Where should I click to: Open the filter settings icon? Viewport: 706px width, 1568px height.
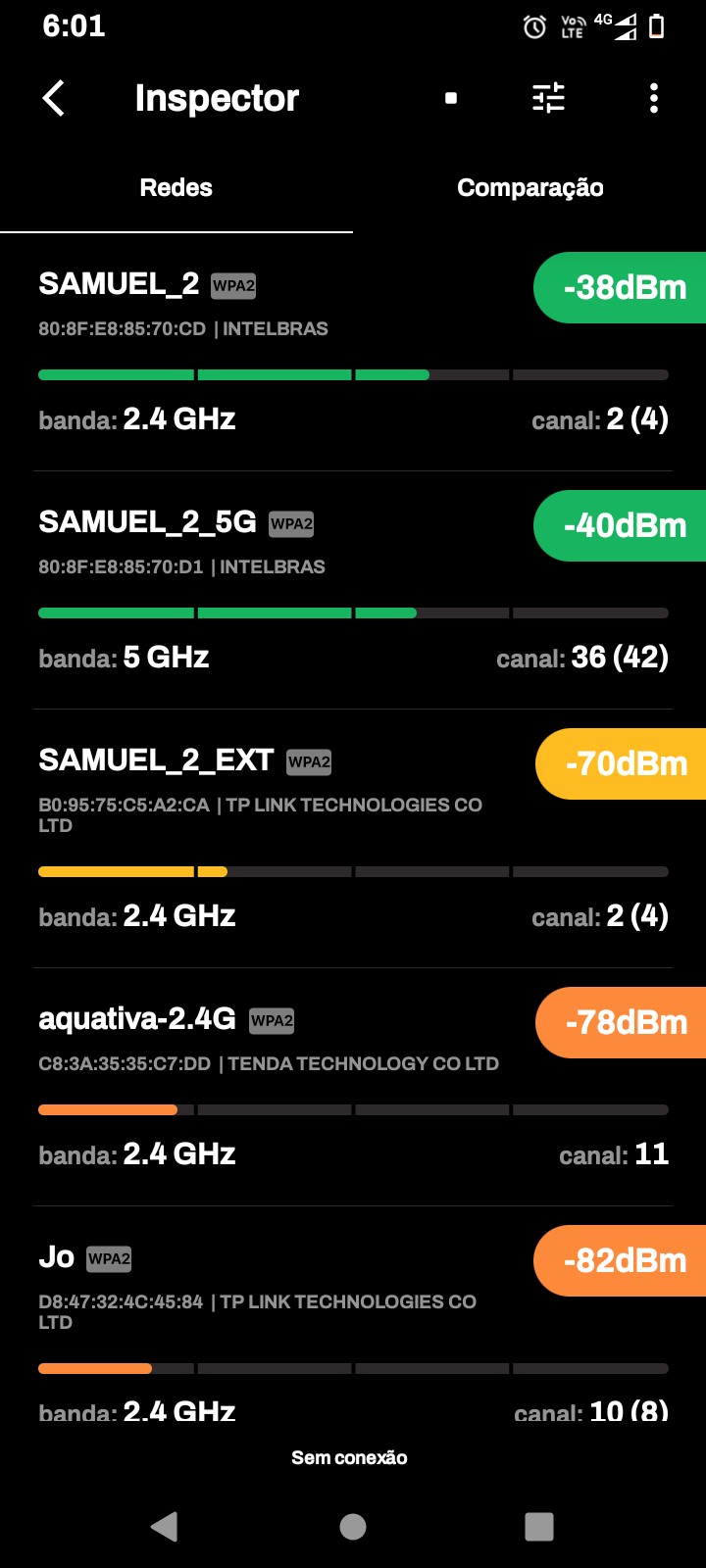pyautogui.click(x=548, y=98)
